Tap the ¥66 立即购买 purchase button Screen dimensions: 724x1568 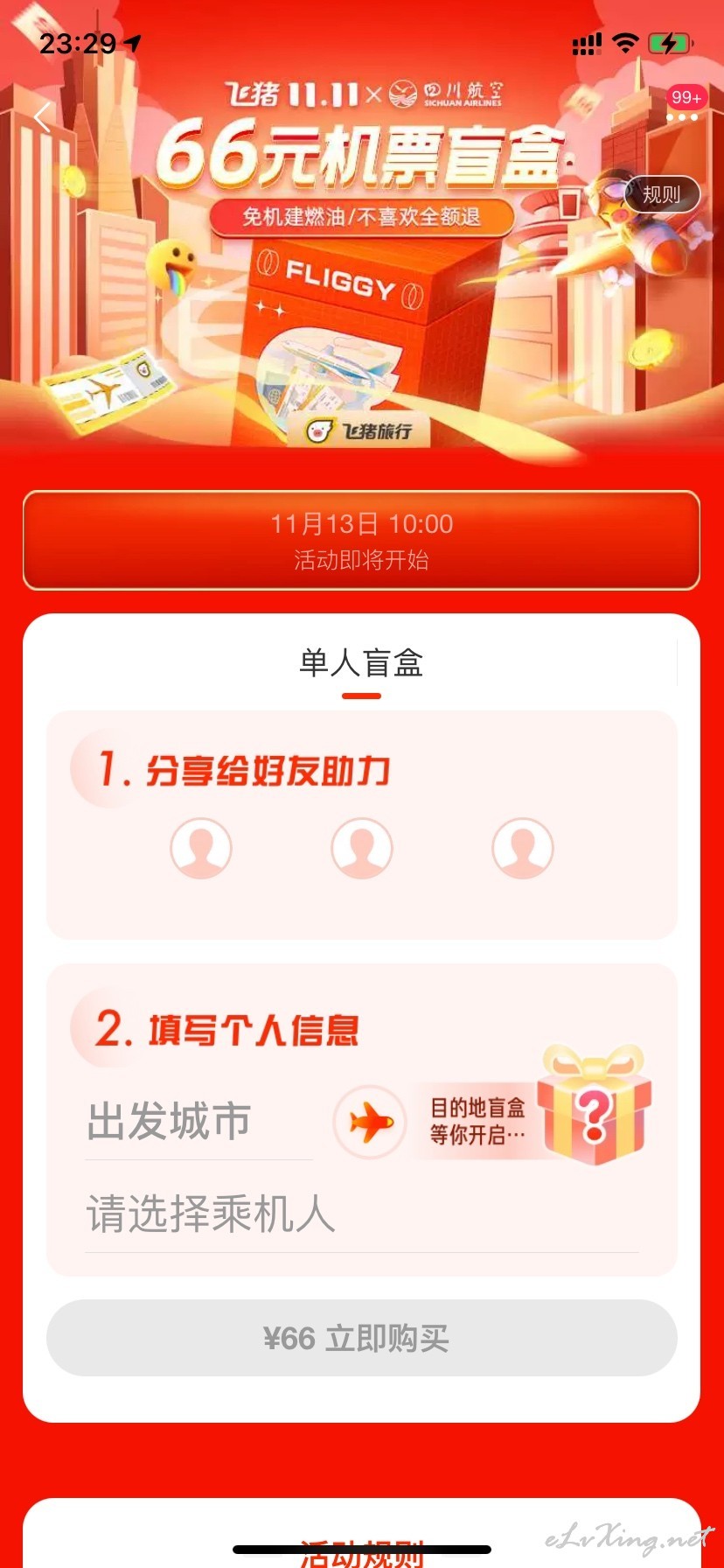pyautogui.click(x=362, y=1338)
